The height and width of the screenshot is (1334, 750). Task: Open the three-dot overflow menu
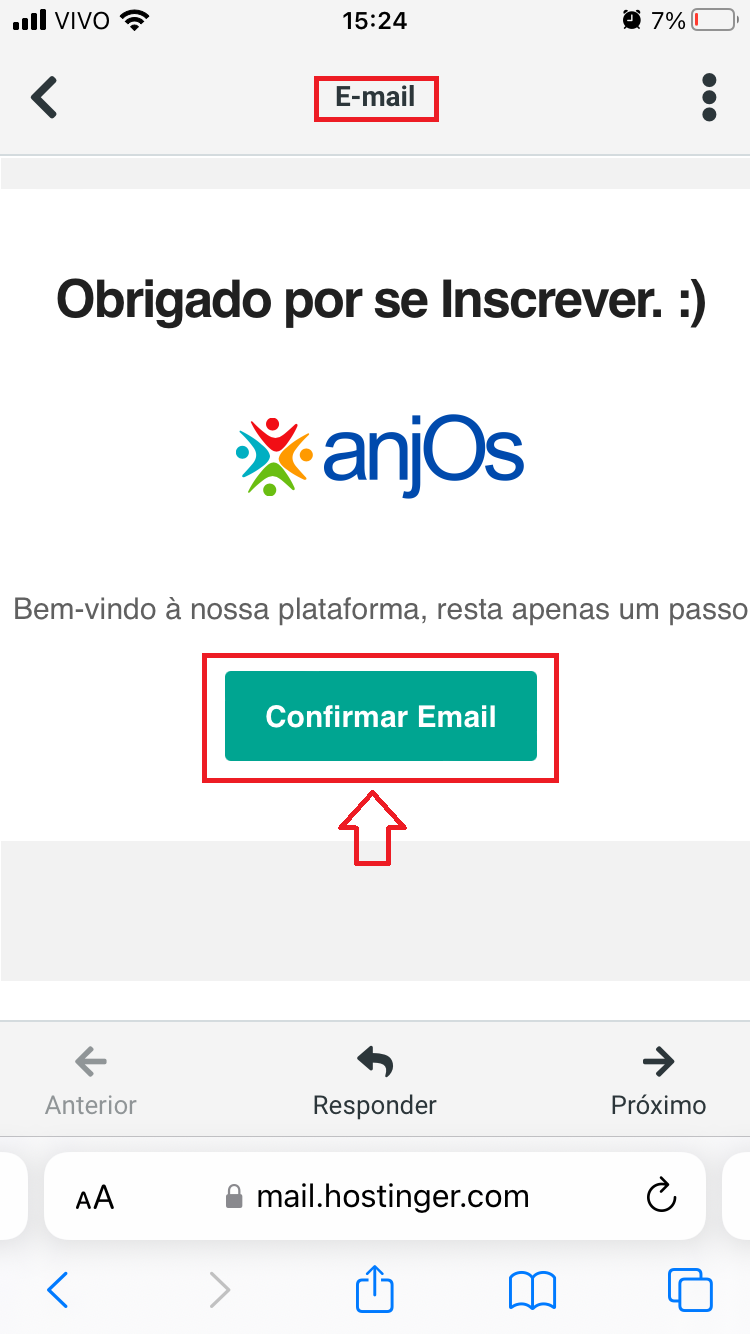click(709, 98)
